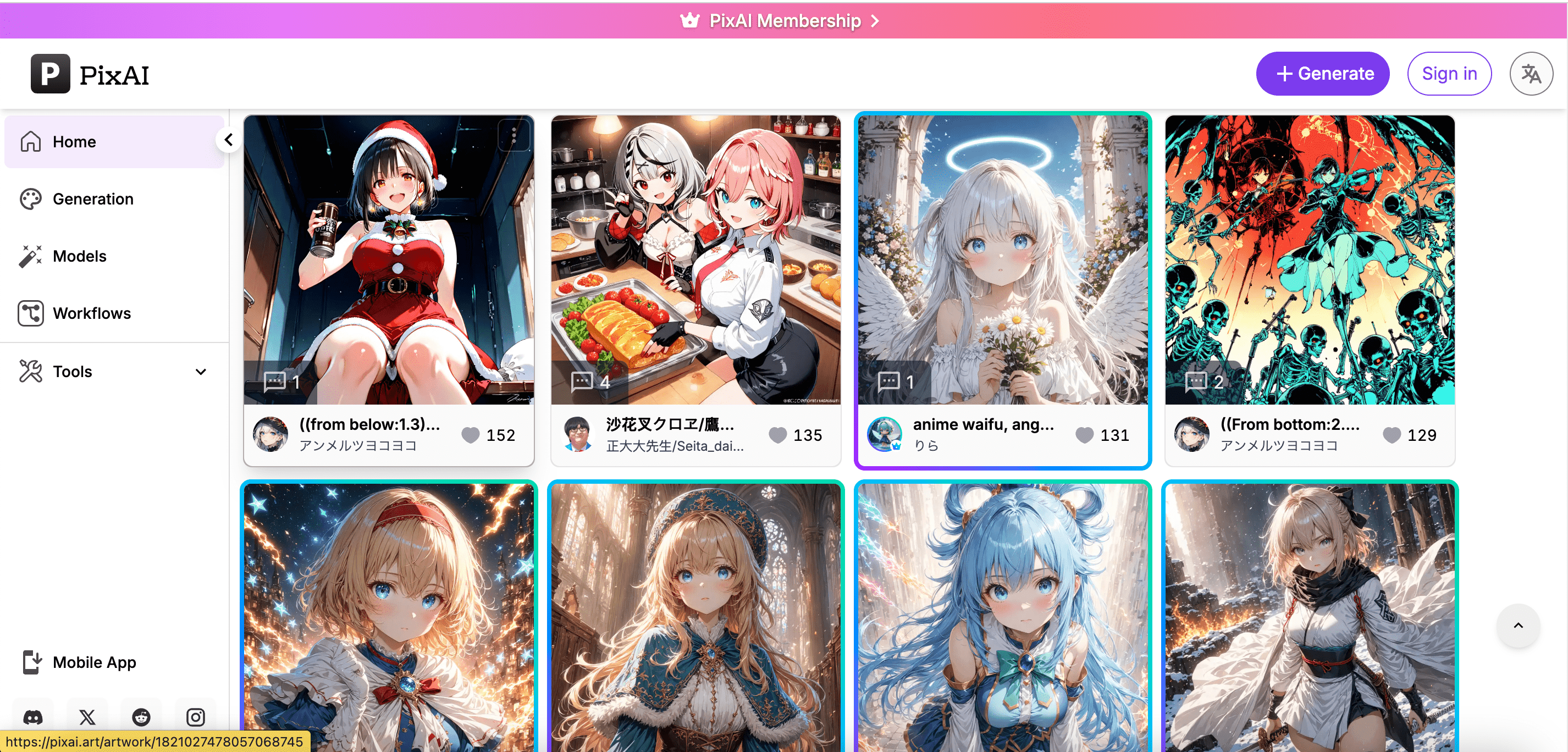Image resolution: width=1568 pixels, height=752 pixels.
Task: Like the "anime waifu, ang..." artwork
Action: 1084,435
